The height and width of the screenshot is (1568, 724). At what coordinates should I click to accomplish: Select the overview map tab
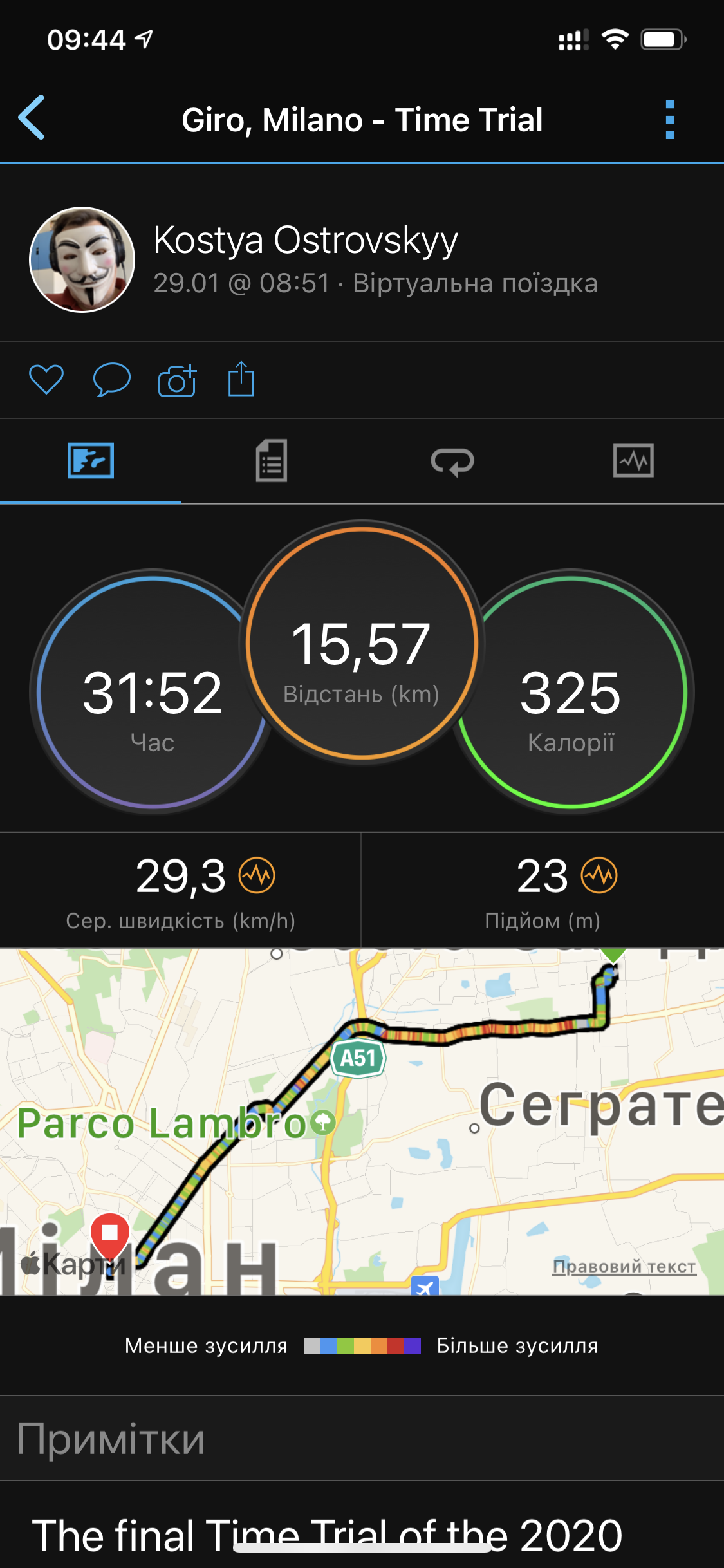coord(91,461)
